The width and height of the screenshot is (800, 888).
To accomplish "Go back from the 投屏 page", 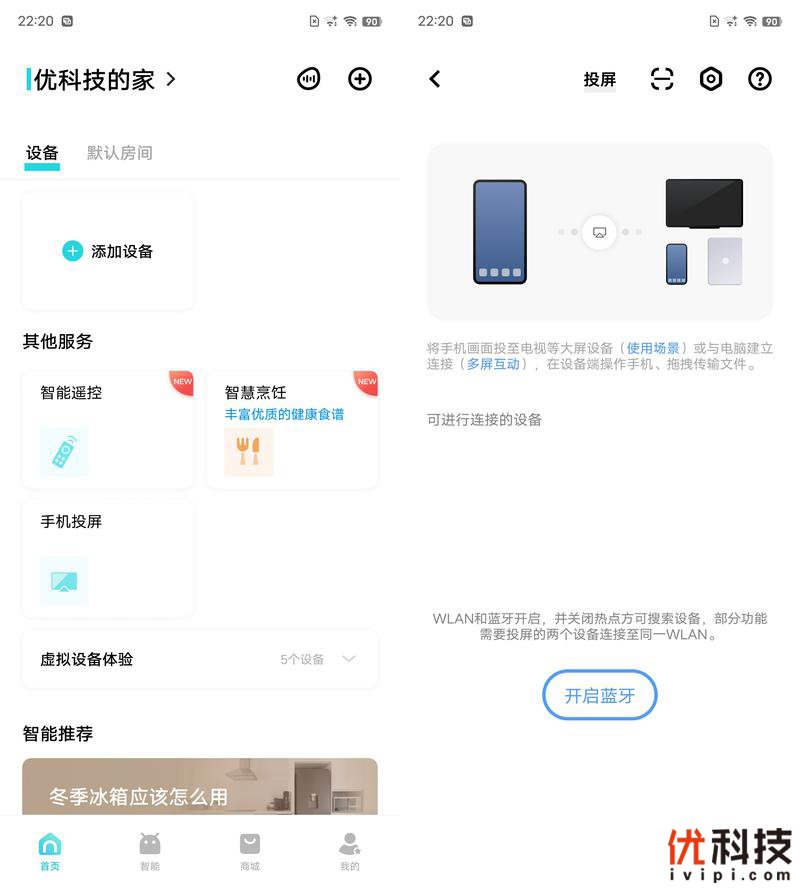I will [435, 79].
